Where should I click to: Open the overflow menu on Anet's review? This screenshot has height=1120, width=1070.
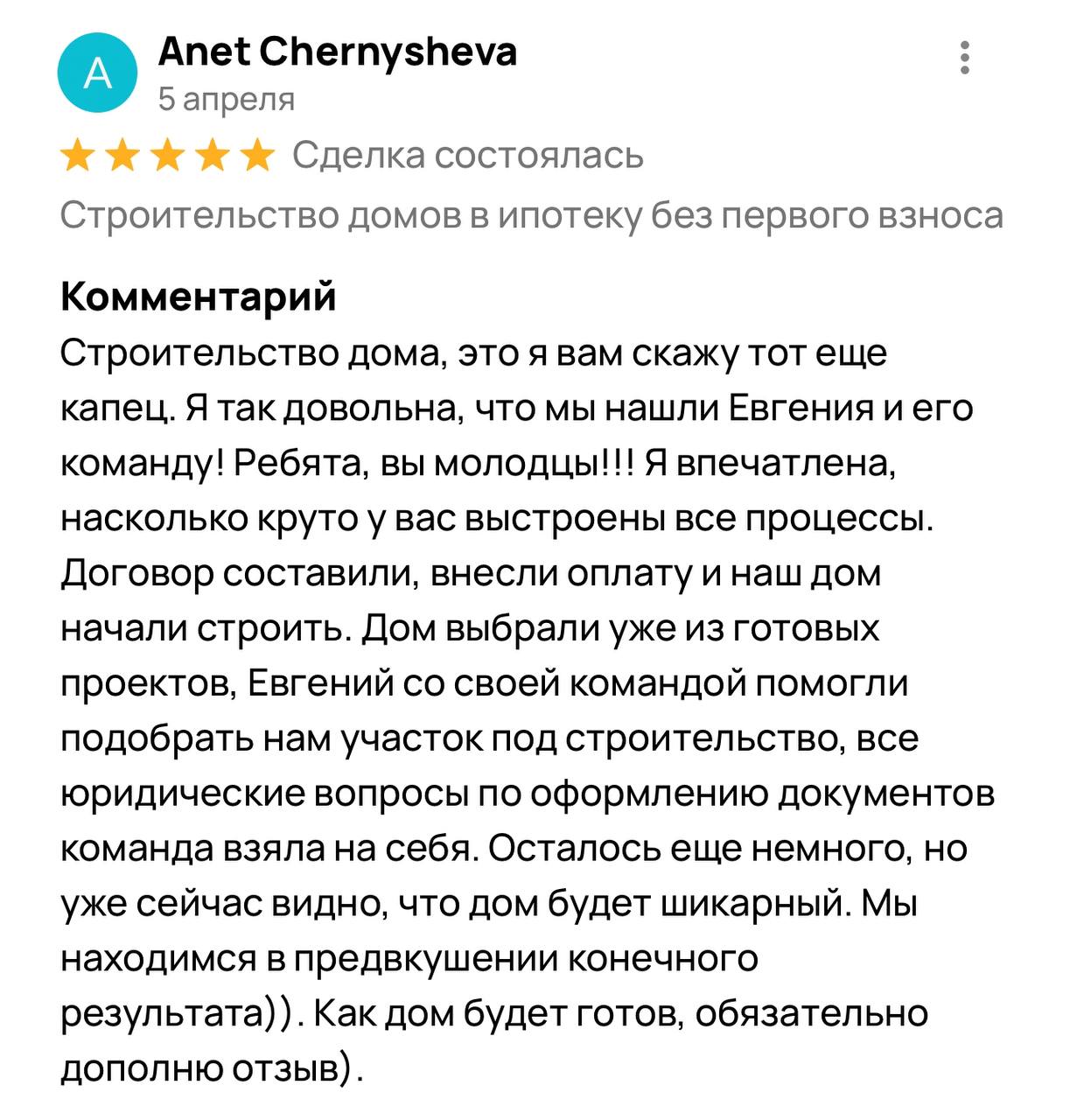click(964, 58)
